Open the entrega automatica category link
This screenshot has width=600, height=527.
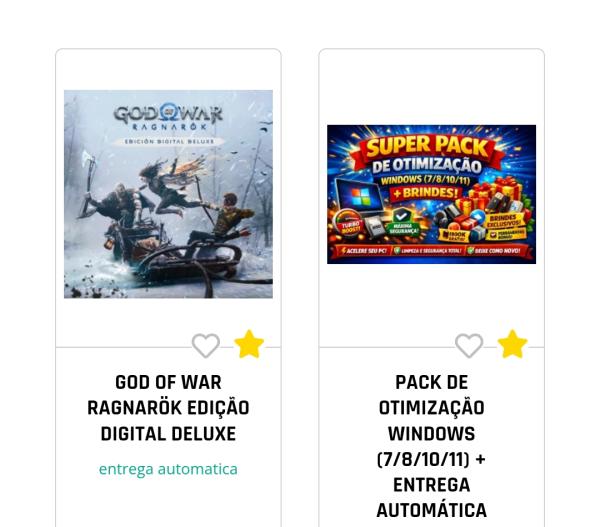[168, 469]
